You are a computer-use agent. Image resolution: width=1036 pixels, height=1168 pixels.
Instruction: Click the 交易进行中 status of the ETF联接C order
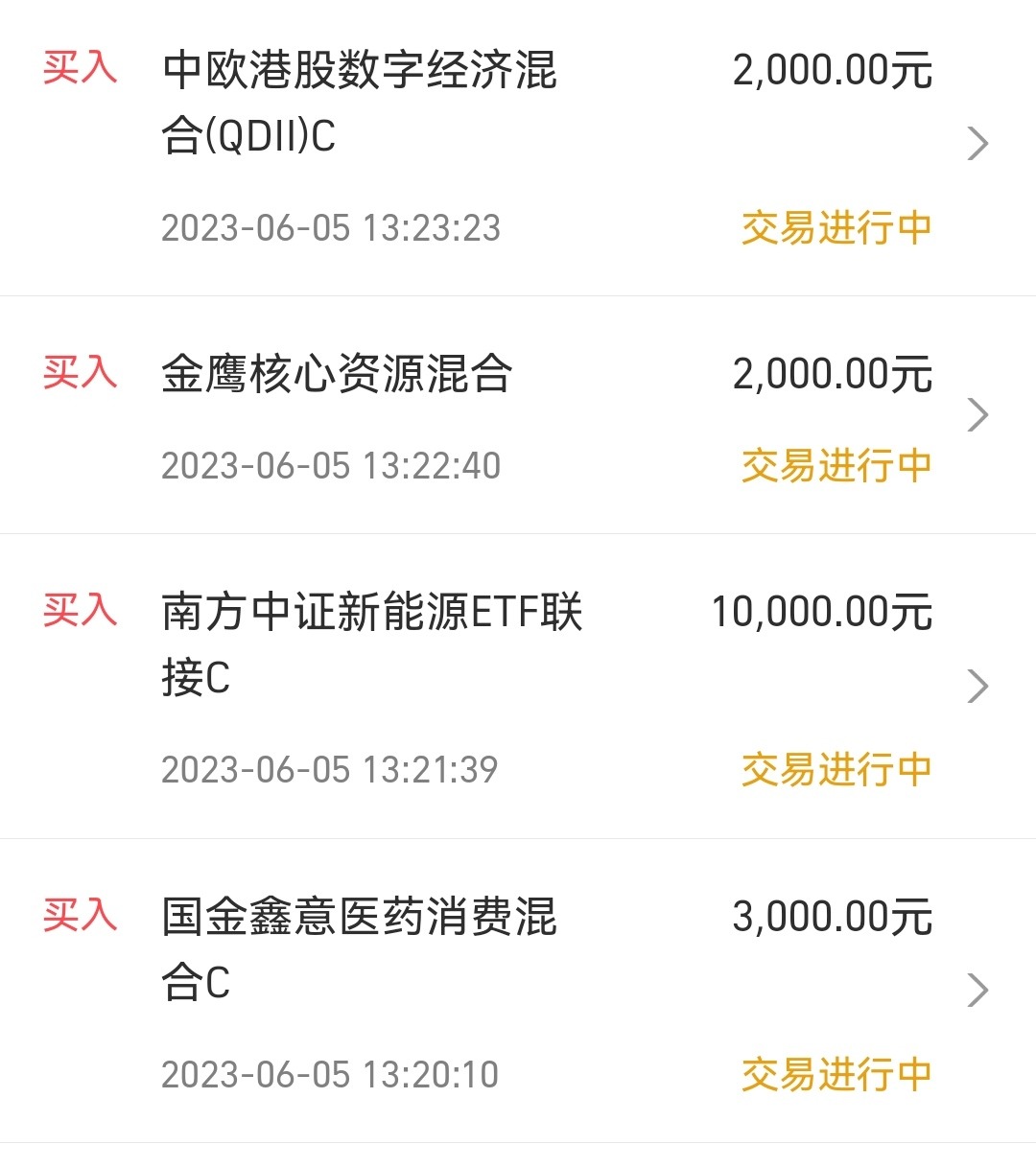[x=835, y=768]
